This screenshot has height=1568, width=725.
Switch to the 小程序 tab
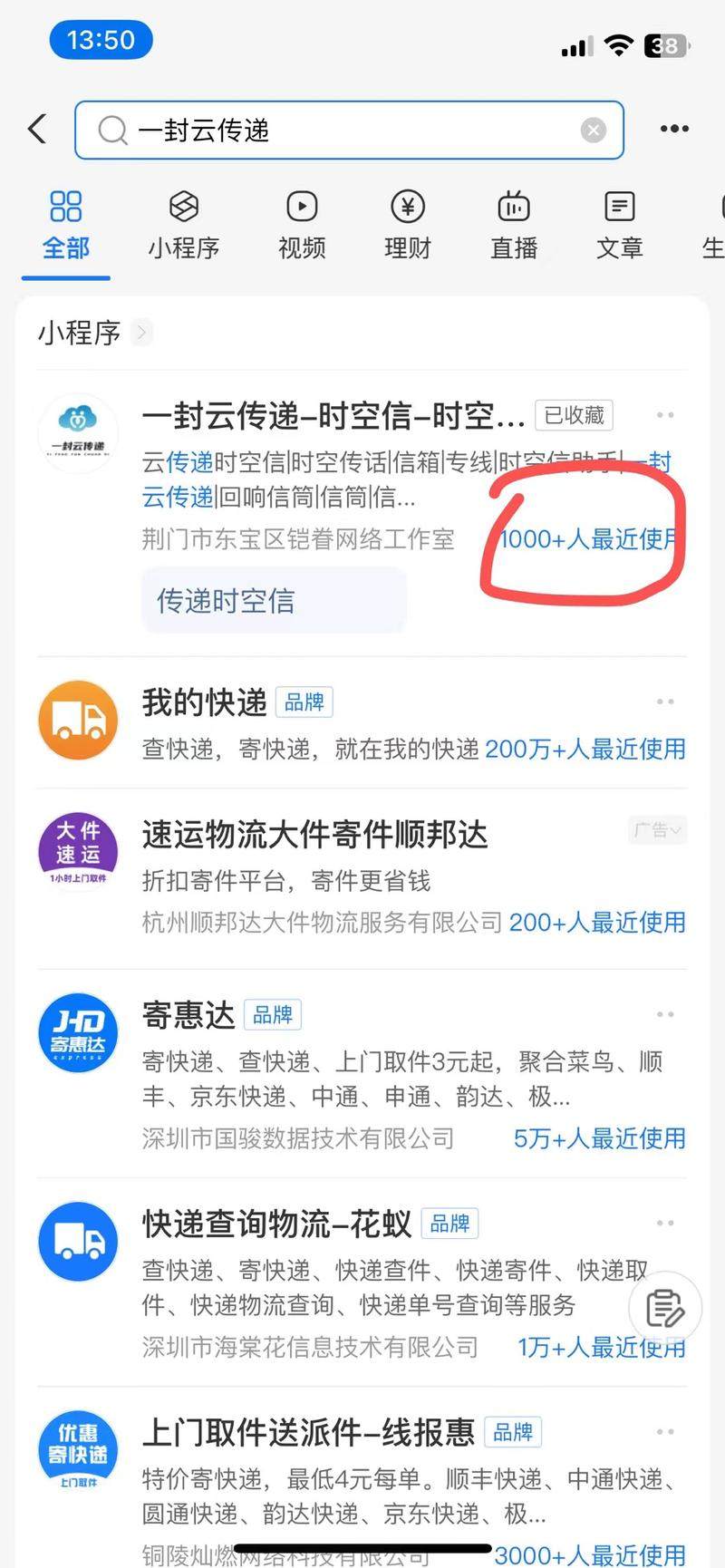(184, 226)
